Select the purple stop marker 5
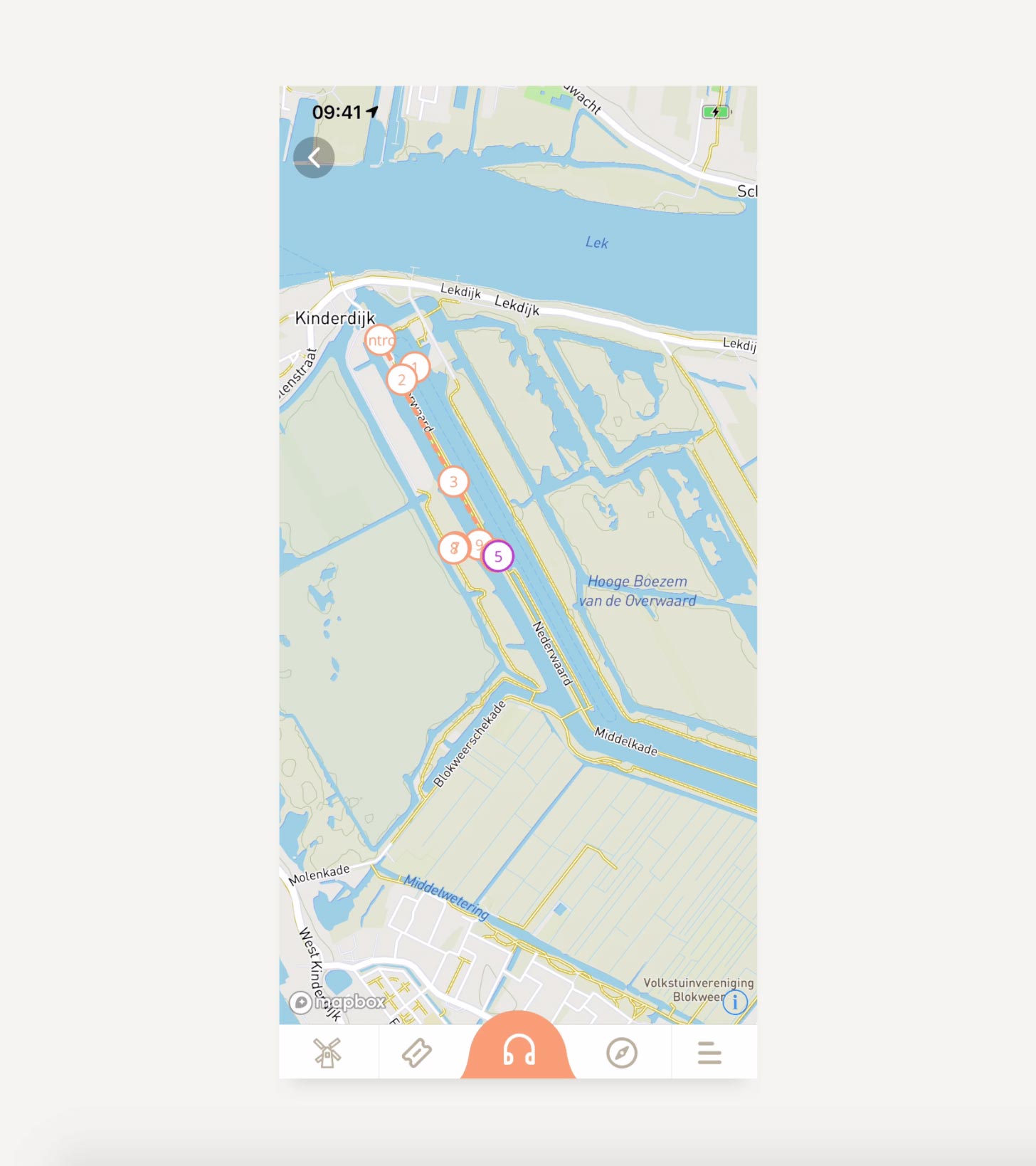Screen dimensions: 1036x1166 point(498,557)
